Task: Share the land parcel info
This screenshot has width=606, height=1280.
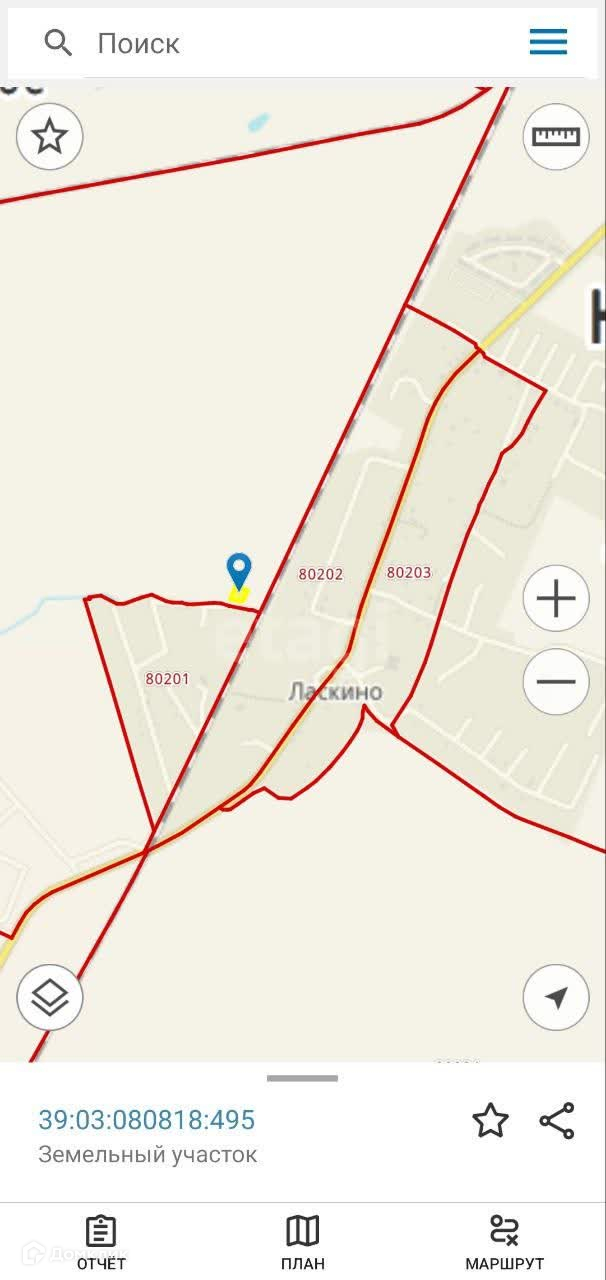Action: [557, 1121]
